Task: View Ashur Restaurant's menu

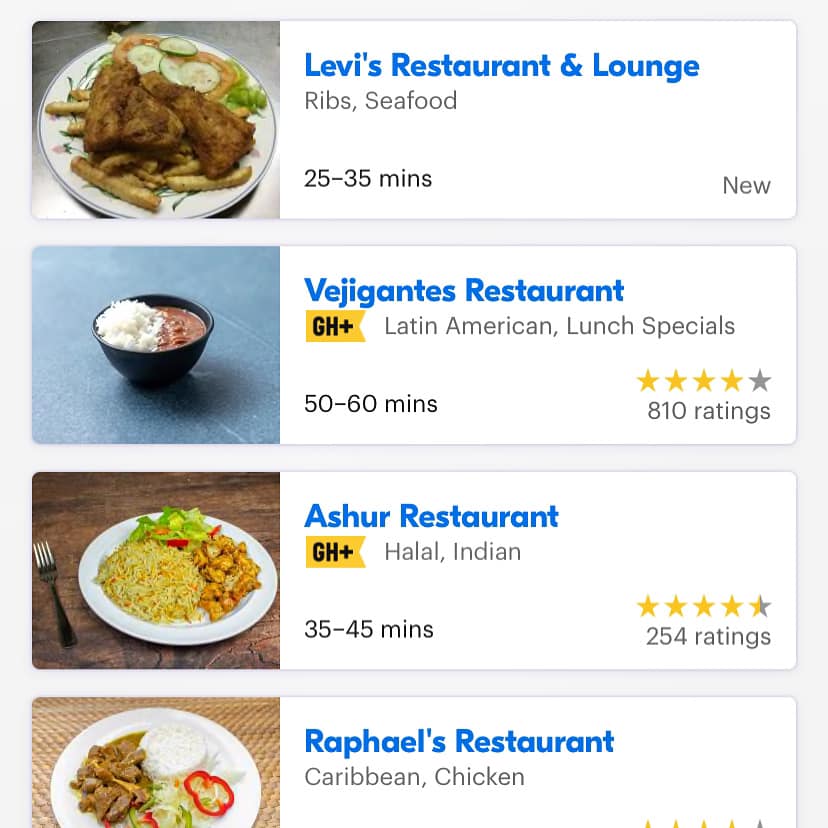Action: (431, 517)
